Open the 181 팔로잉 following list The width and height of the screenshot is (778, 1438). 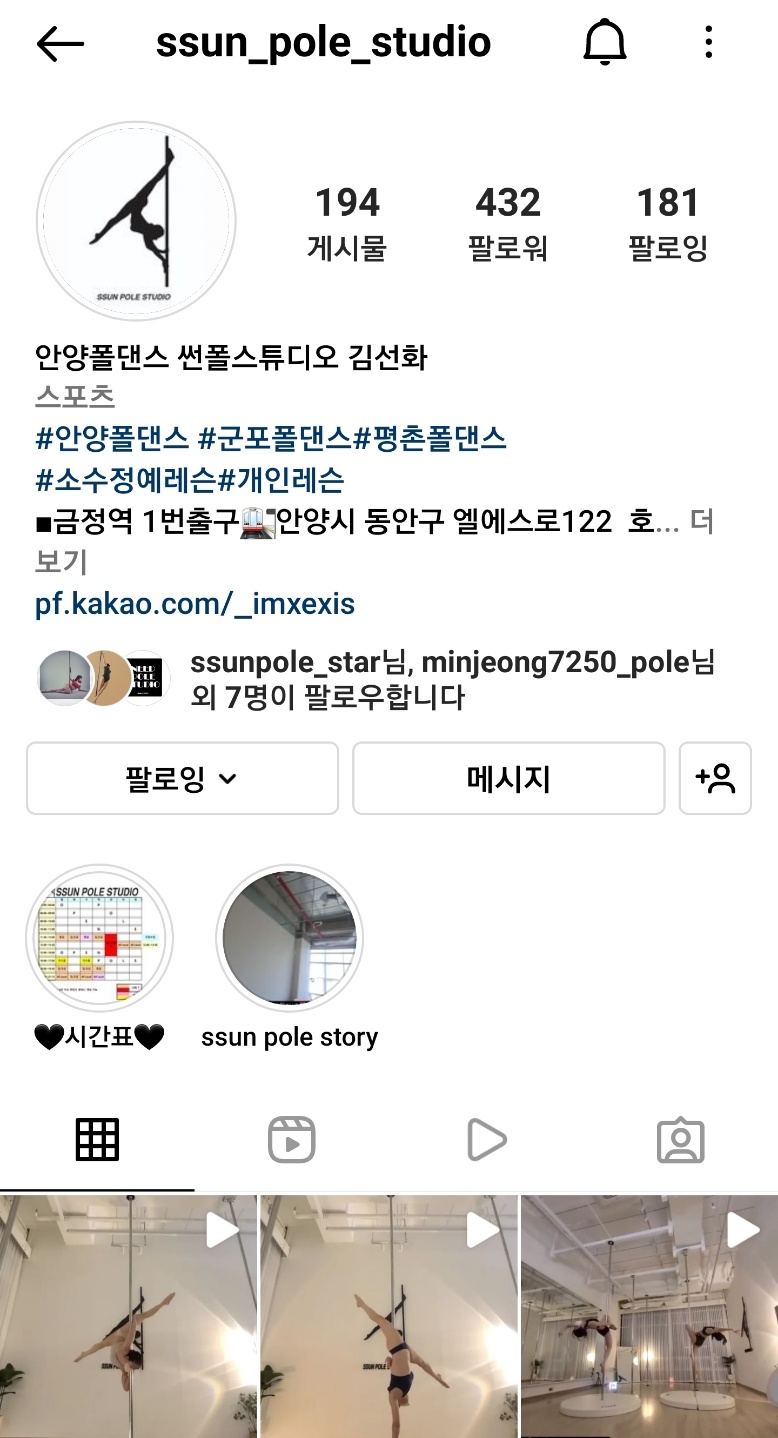(x=667, y=222)
